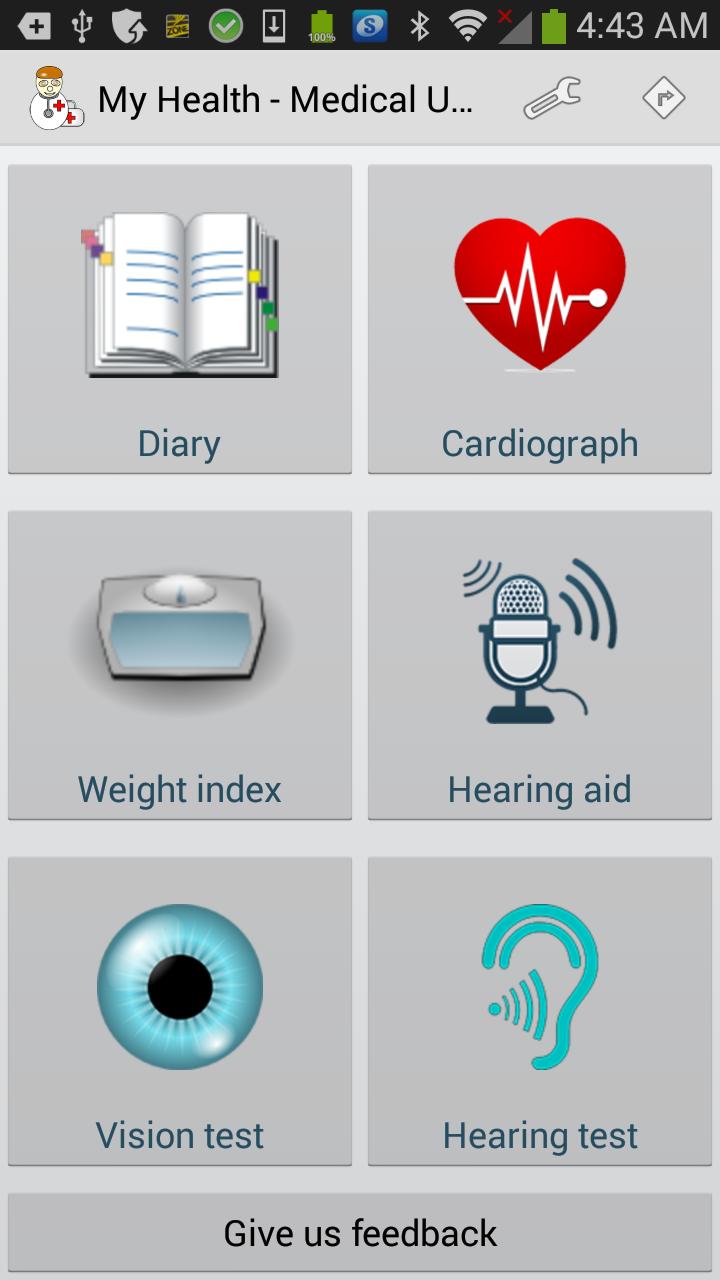The height and width of the screenshot is (1280, 720).
Task: Start Hearing test via the teal ear icon
Action: click(540, 985)
